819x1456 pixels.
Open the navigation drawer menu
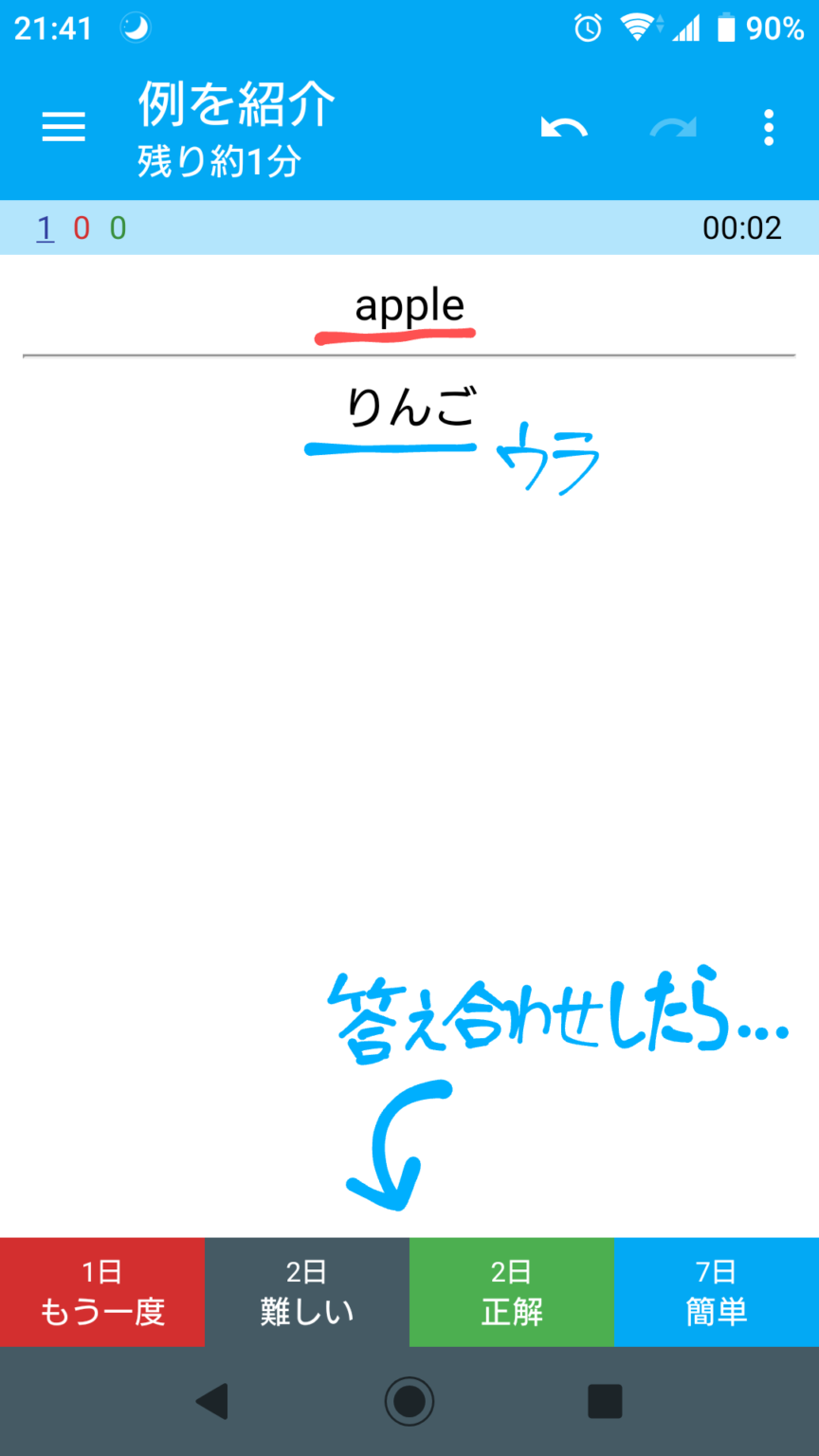(63, 126)
